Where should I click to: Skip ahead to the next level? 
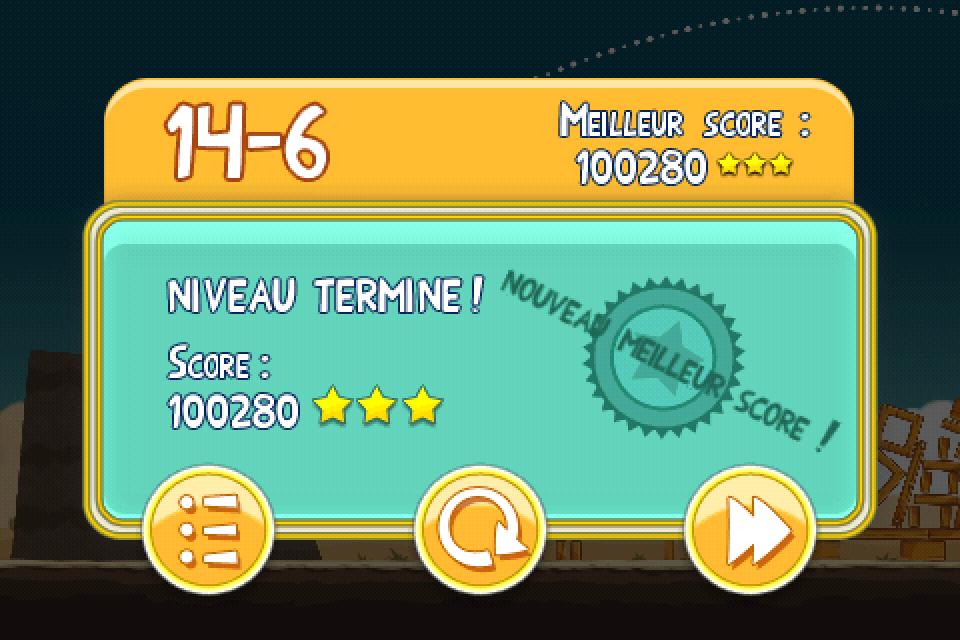point(751,529)
